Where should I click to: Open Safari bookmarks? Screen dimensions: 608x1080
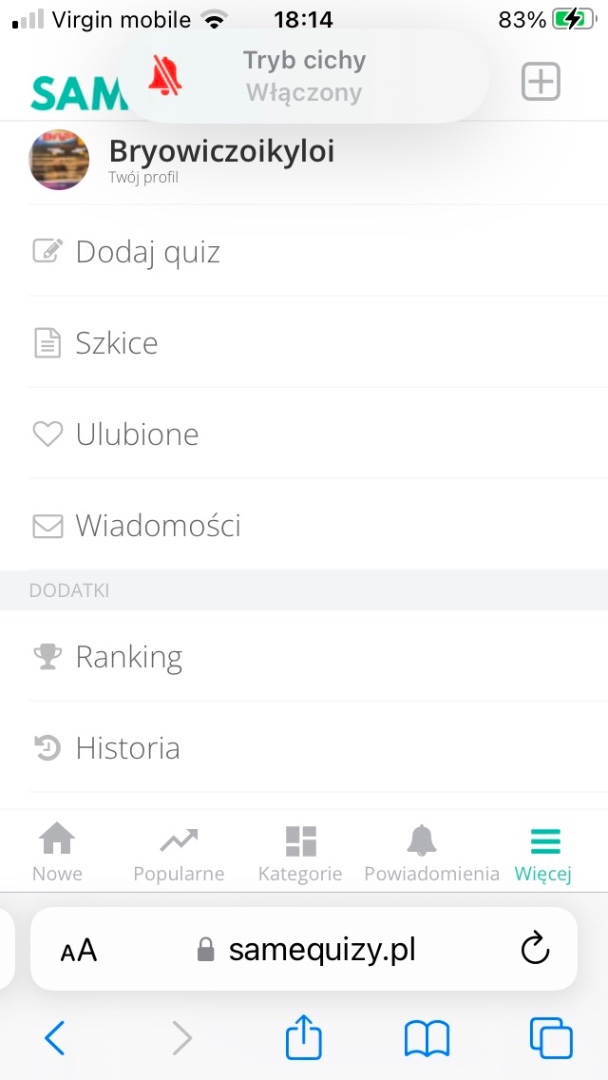point(427,1038)
